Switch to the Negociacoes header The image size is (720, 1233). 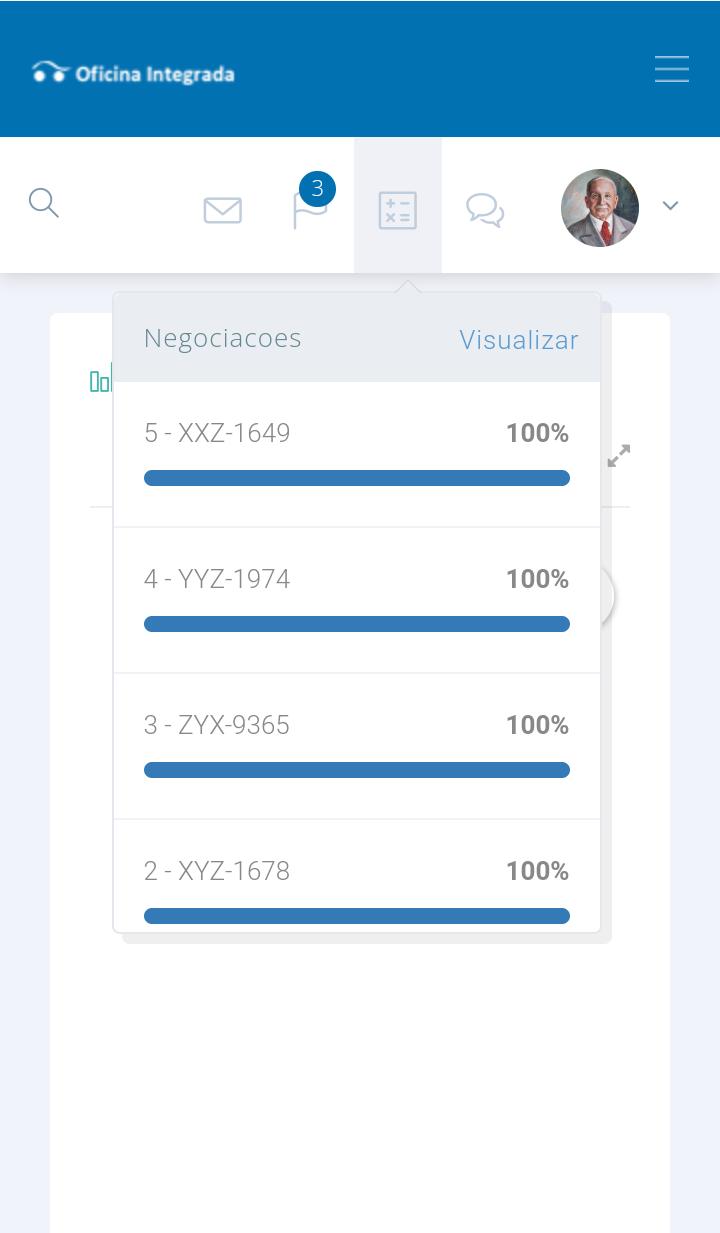(x=222, y=338)
